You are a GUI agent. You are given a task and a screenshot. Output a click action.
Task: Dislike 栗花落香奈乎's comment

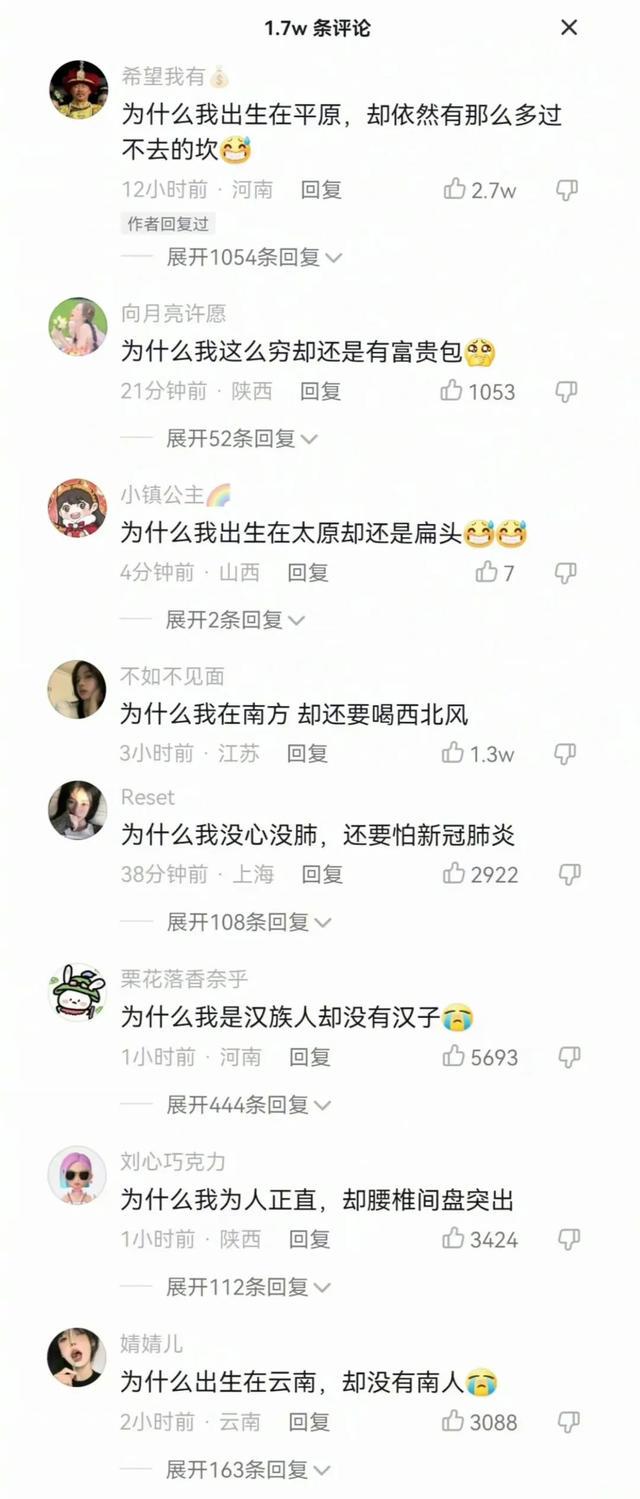569,1057
